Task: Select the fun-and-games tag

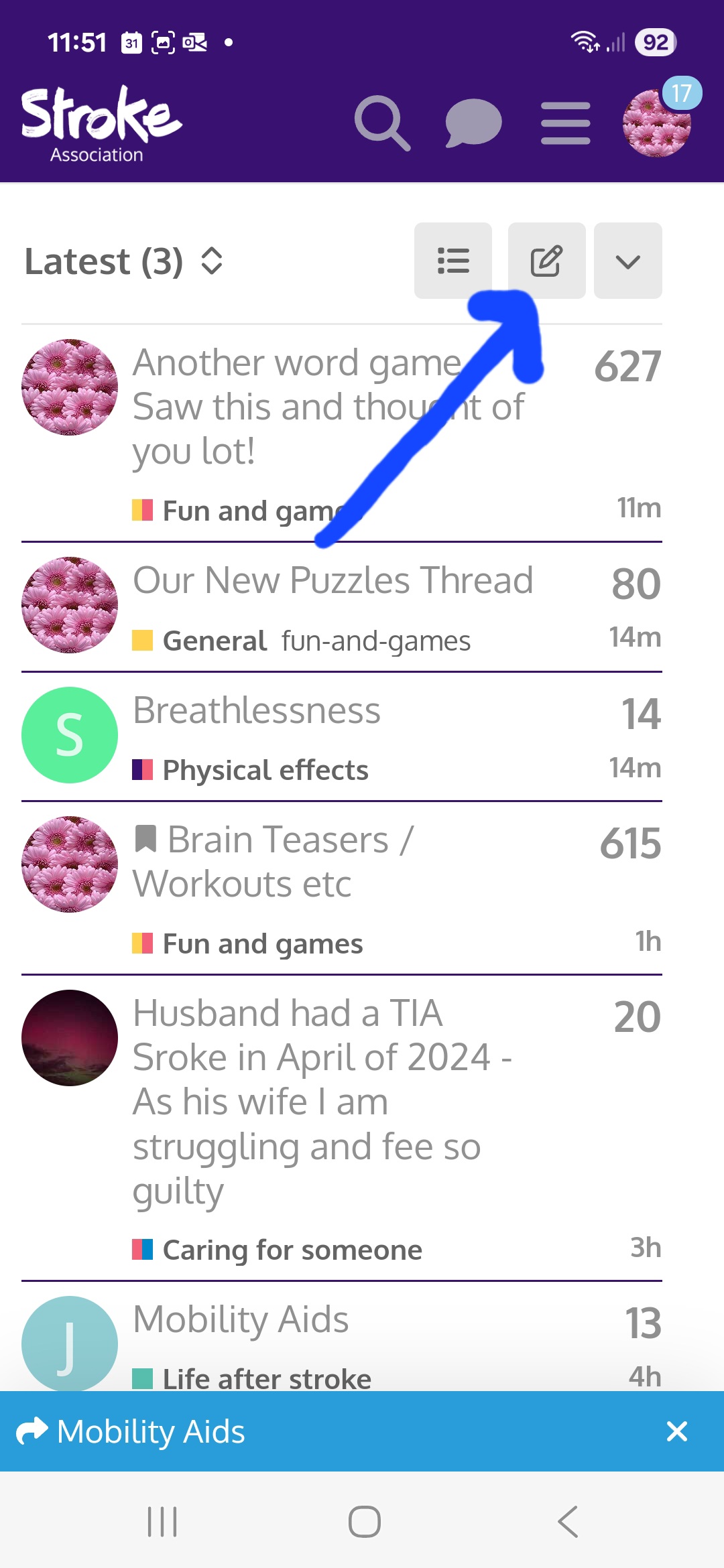Action: point(376,641)
